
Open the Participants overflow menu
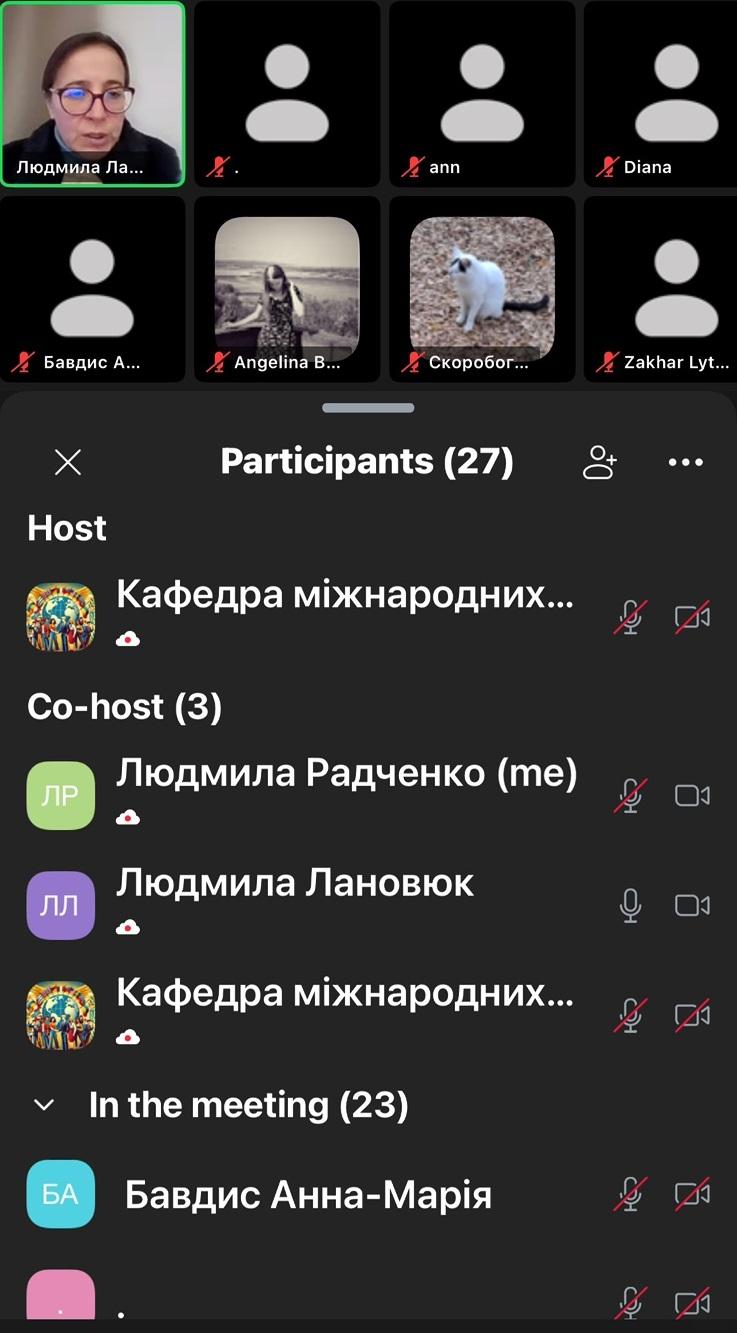pyautogui.click(x=685, y=462)
